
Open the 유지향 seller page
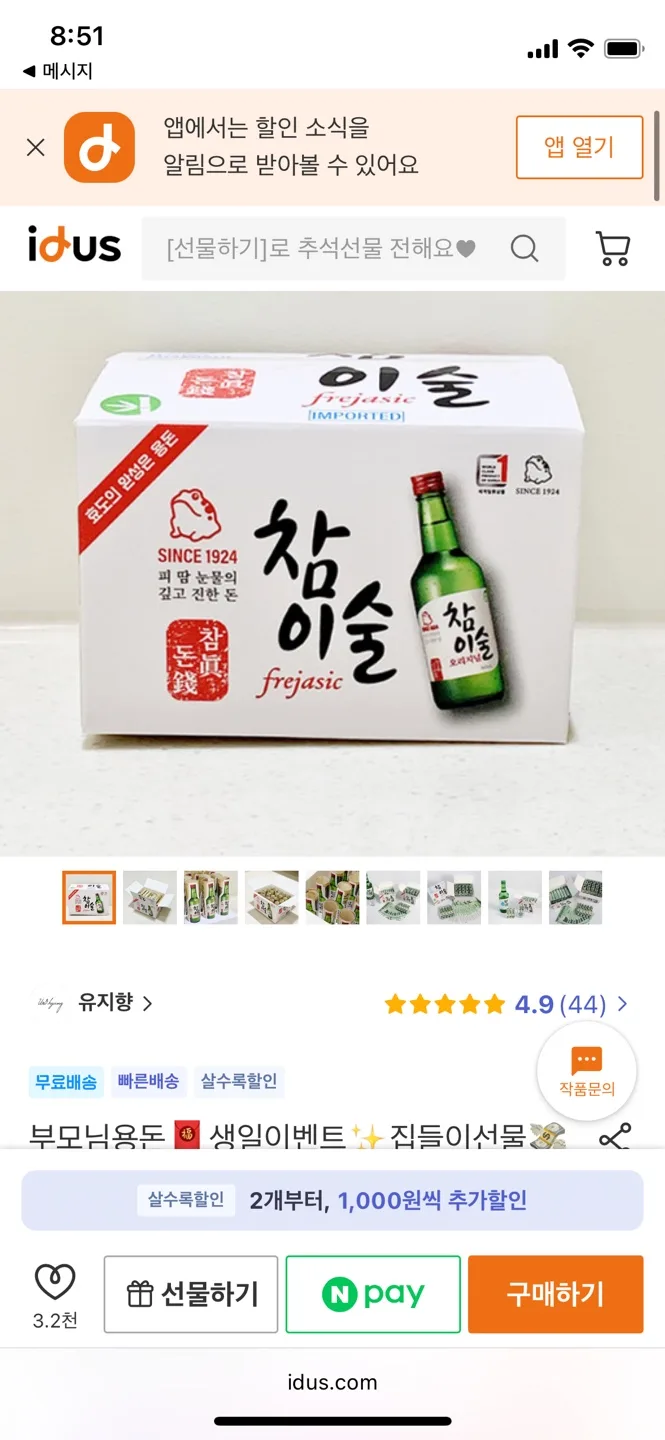click(x=105, y=1003)
